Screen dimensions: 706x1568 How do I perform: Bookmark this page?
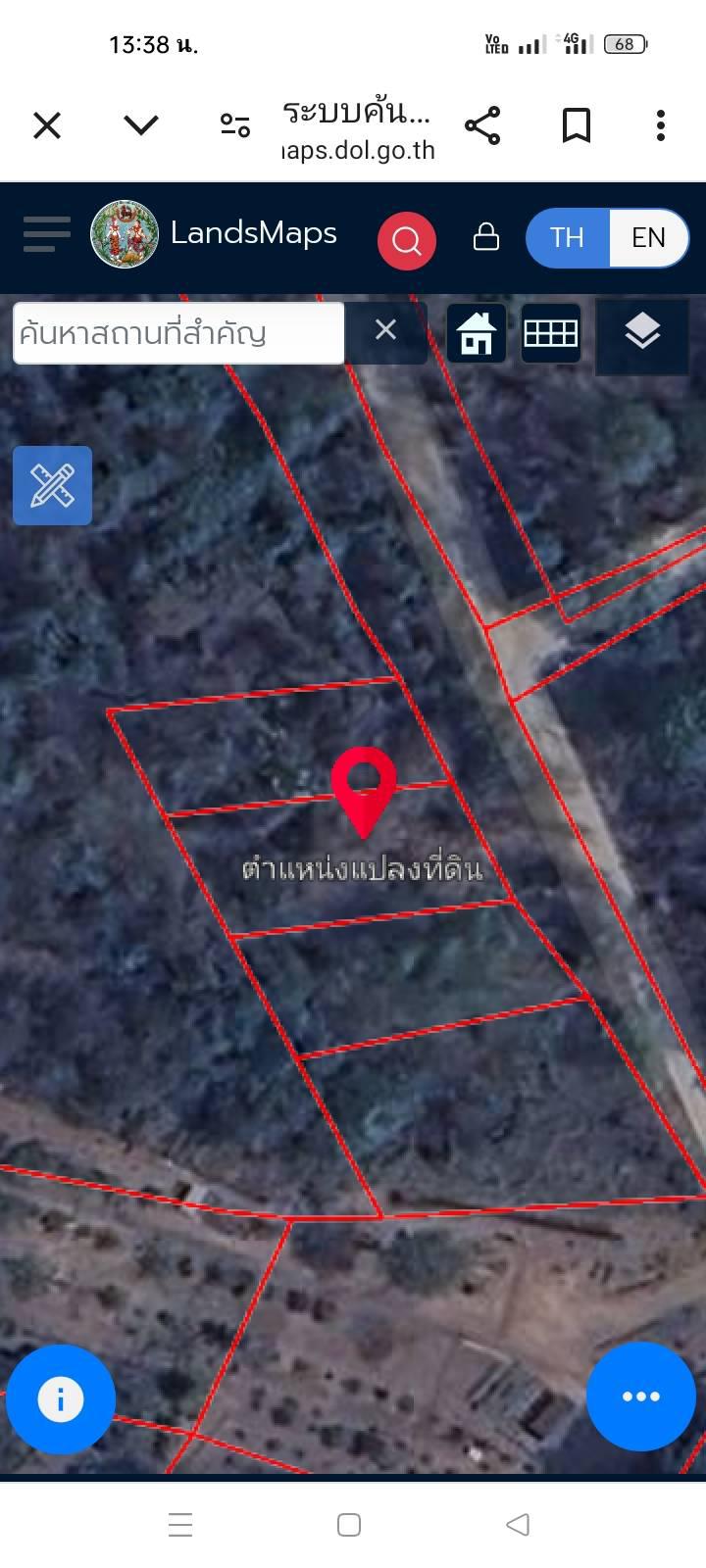click(x=577, y=125)
